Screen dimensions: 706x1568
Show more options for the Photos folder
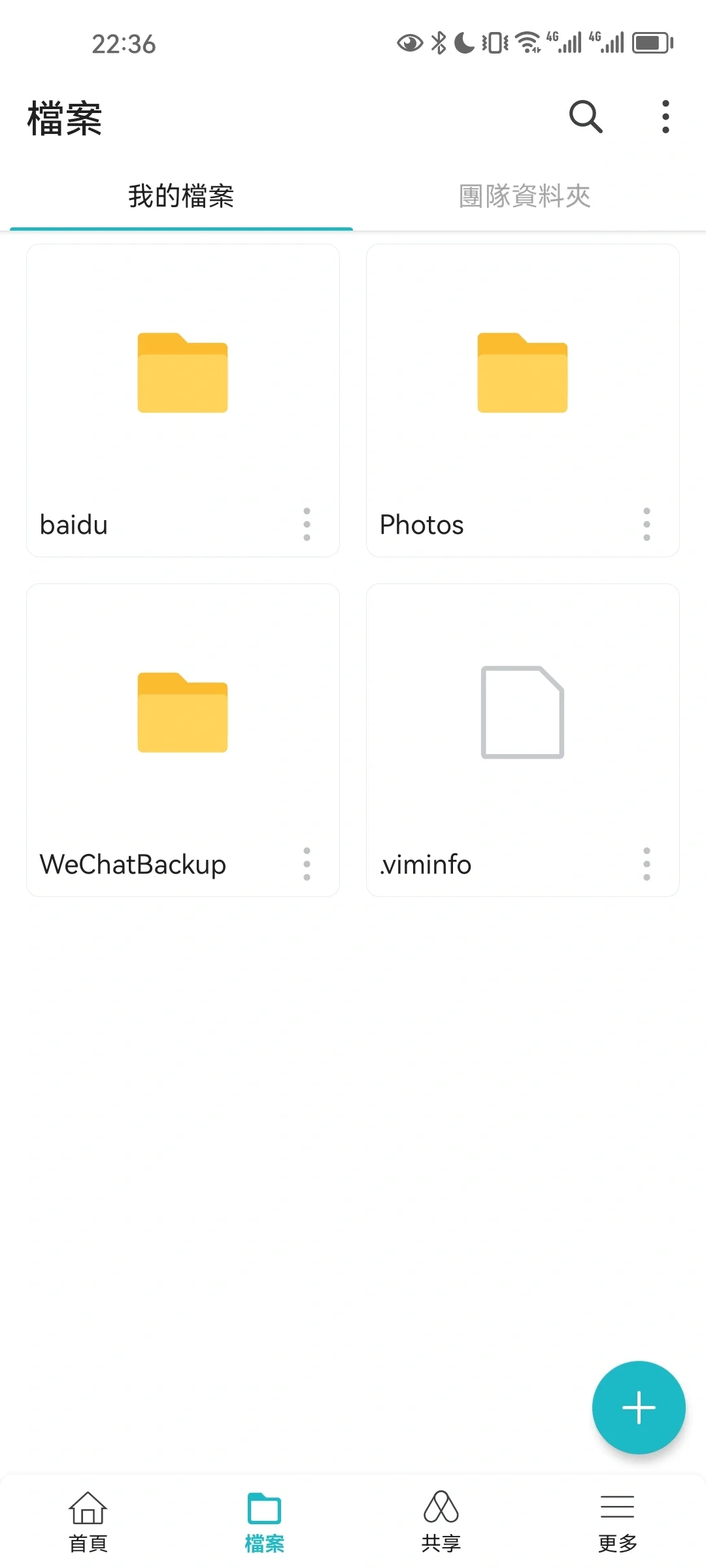[x=647, y=524]
